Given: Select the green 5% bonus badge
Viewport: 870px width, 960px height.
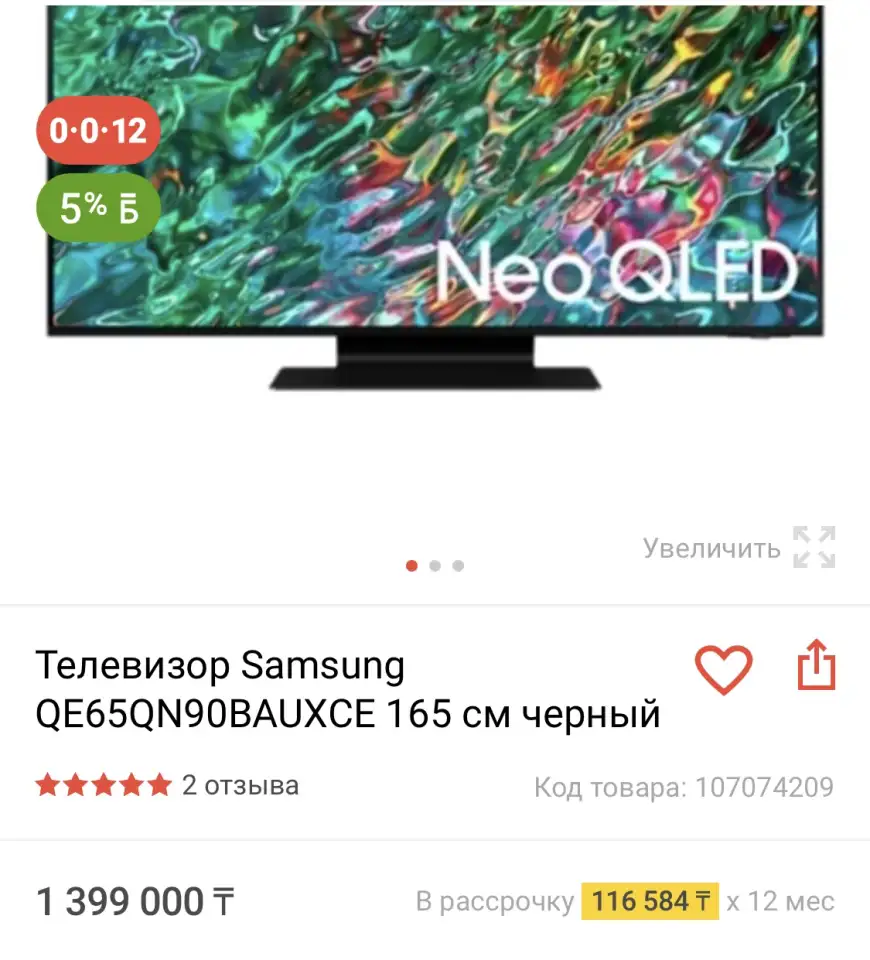Looking at the screenshot, I should 97,207.
